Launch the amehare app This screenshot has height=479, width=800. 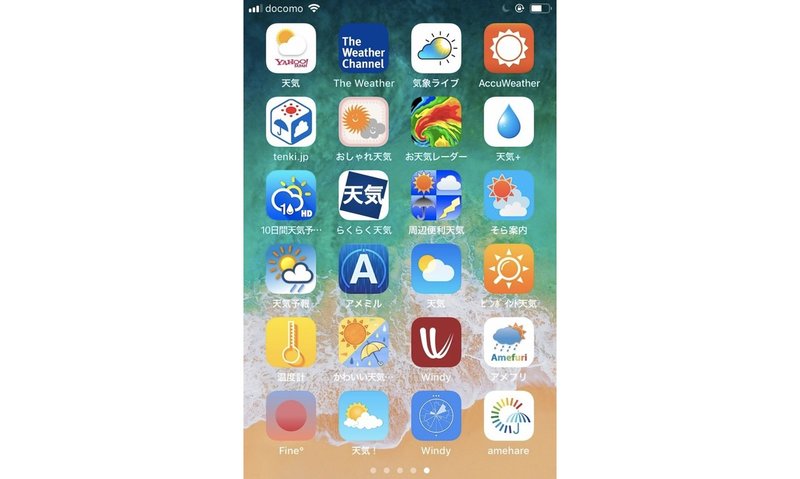point(509,415)
